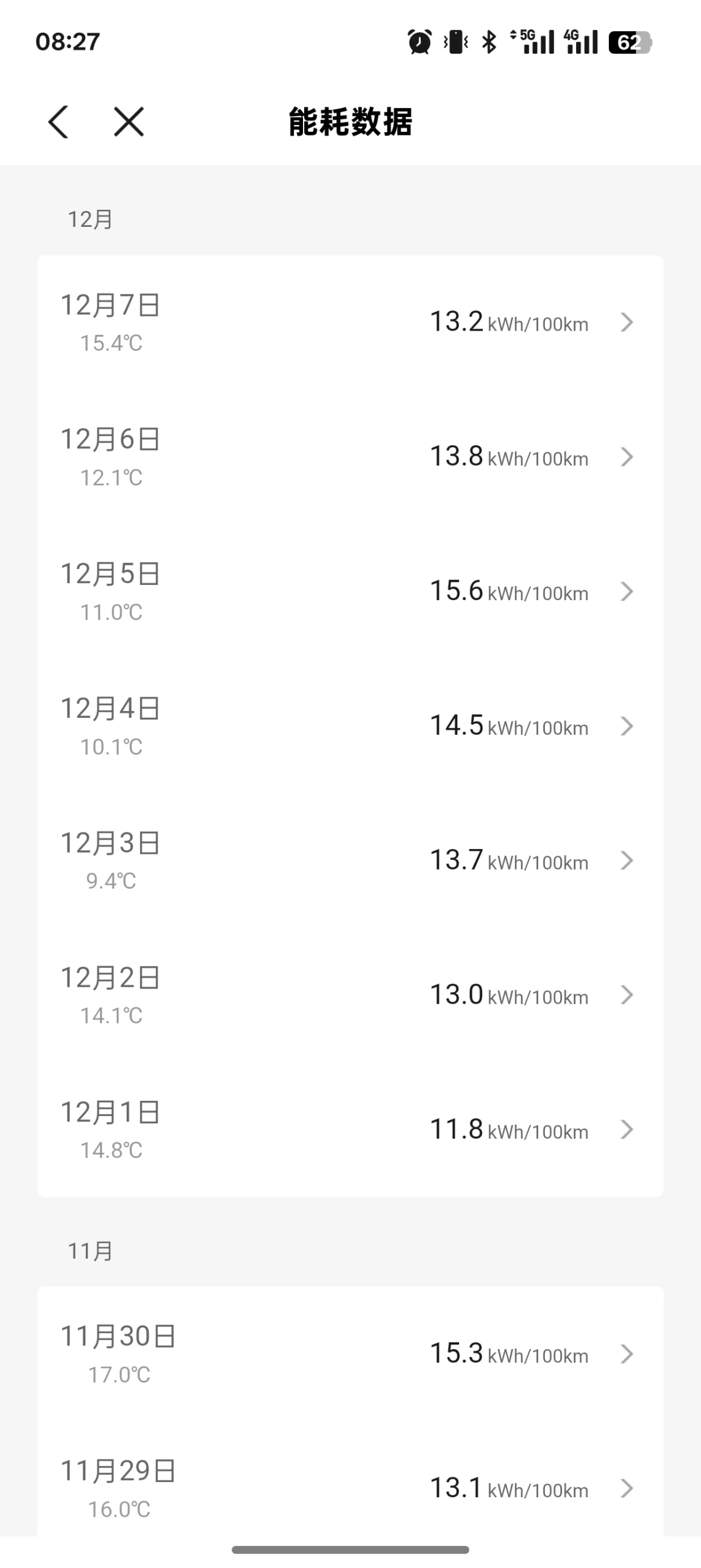Select the 12月4日 consumption row
The image size is (701, 1568).
(350, 726)
